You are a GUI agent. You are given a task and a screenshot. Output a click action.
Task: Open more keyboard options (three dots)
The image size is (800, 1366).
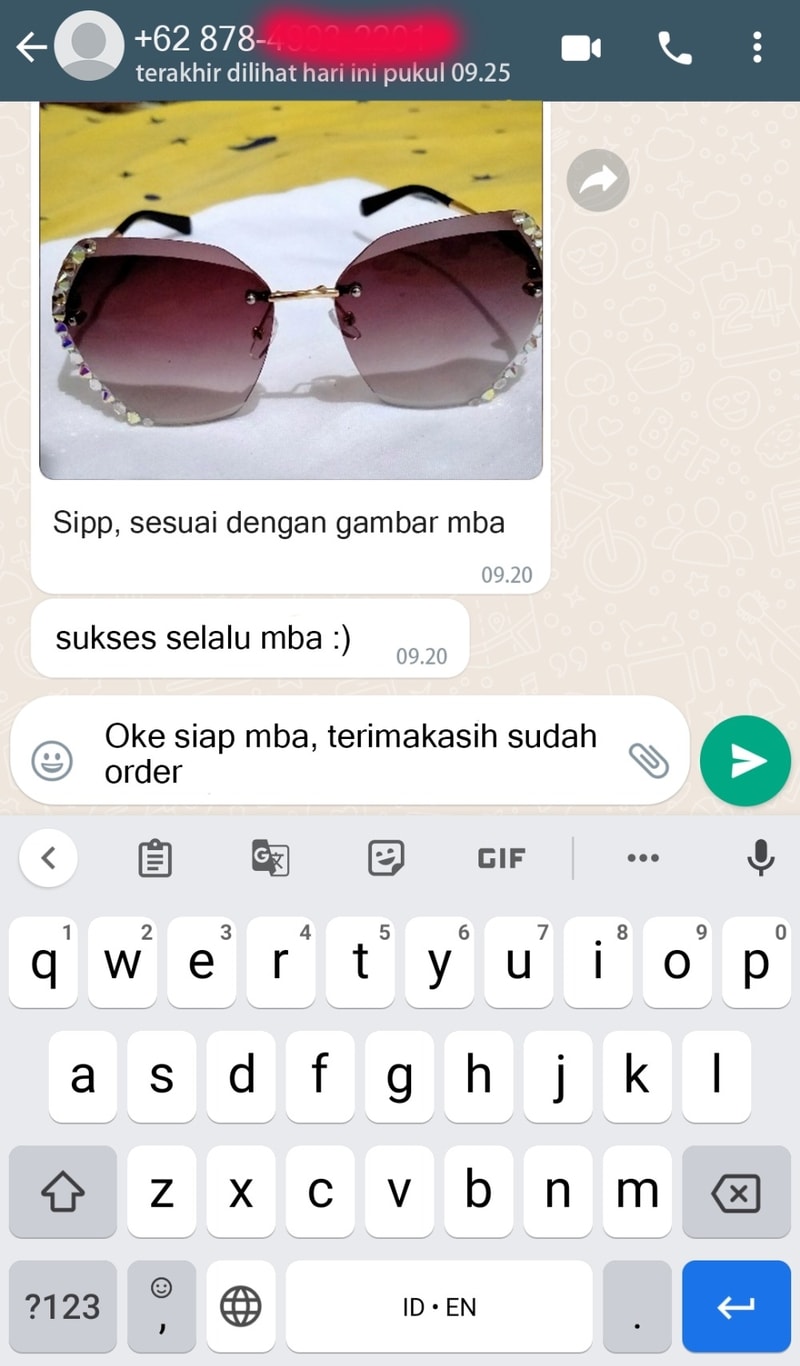point(643,858)
